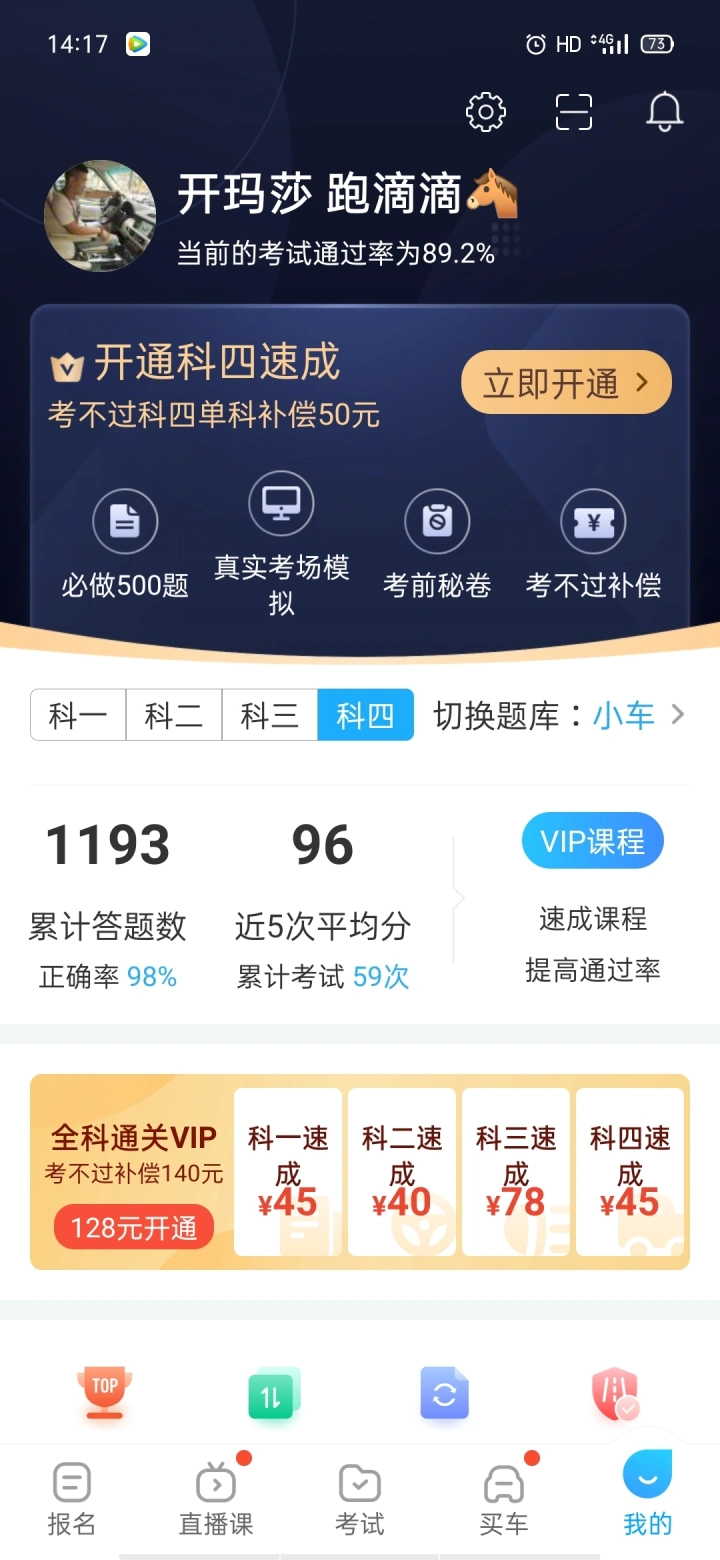Tap the 立即开通 button
720x1560 pixels.
tap(566, 382)
